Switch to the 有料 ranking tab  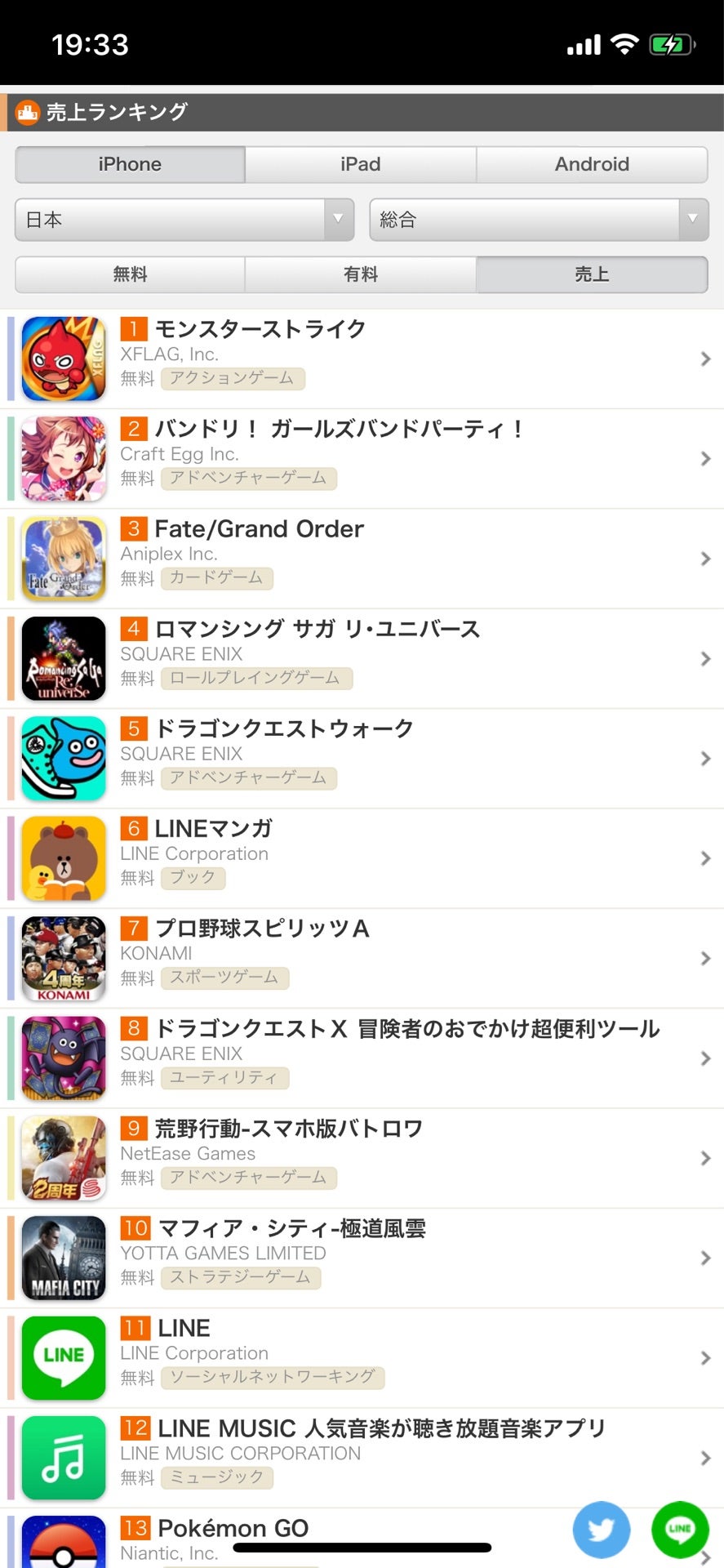pos(360,274)
